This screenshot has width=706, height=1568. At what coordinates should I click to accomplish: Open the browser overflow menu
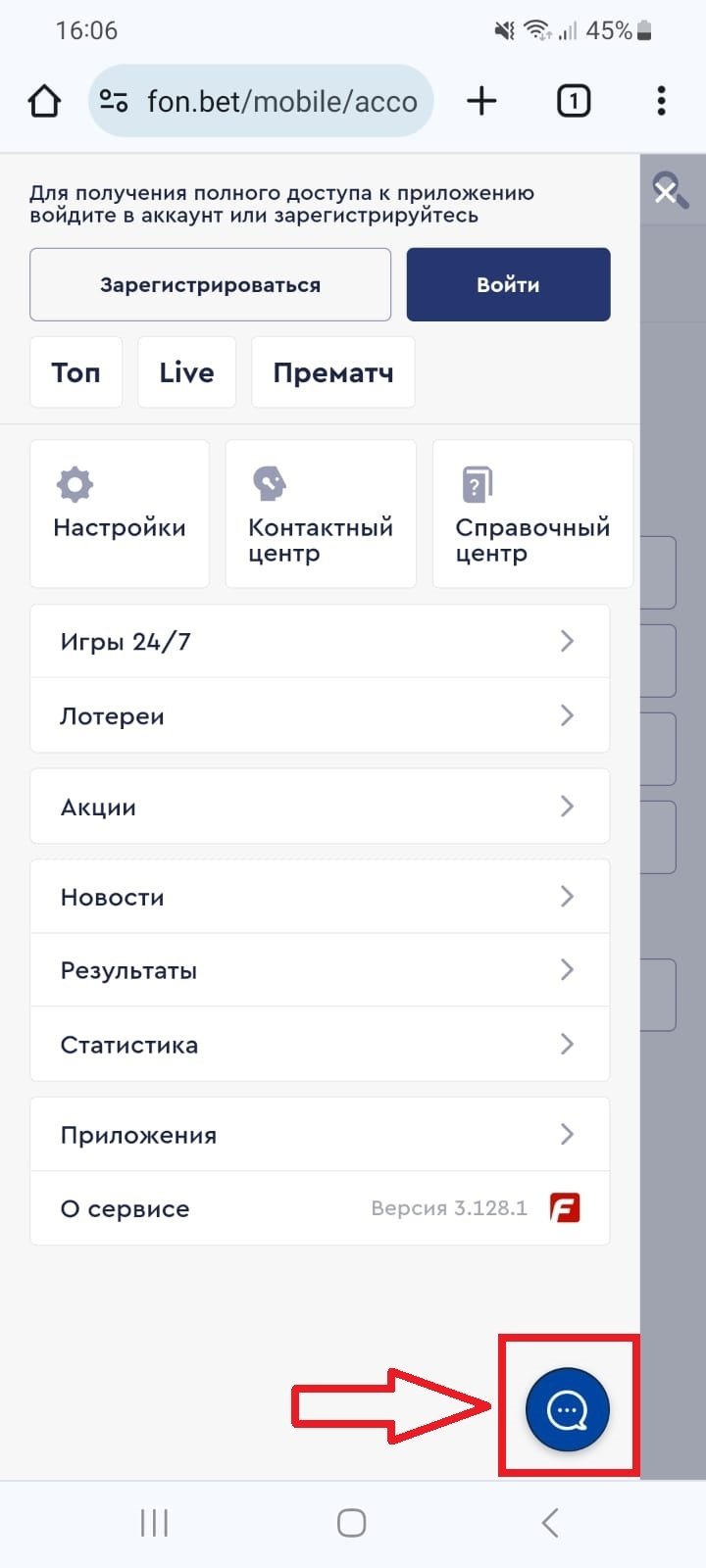[x=661, y=101]
